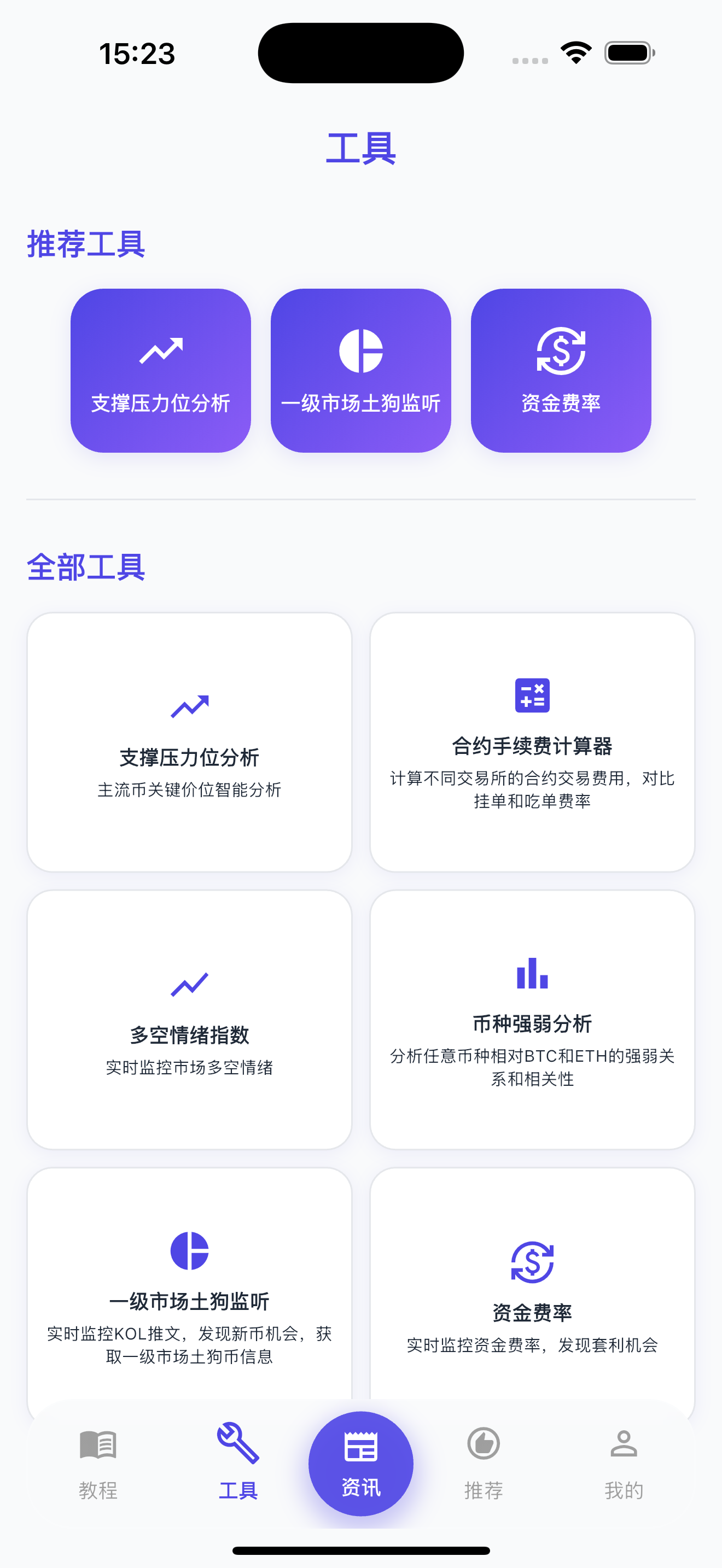The width and height of the screenshot is (722, 1568).
Task: Open the 支撑压力位分析 recommended tool
Action: (161, 370)
